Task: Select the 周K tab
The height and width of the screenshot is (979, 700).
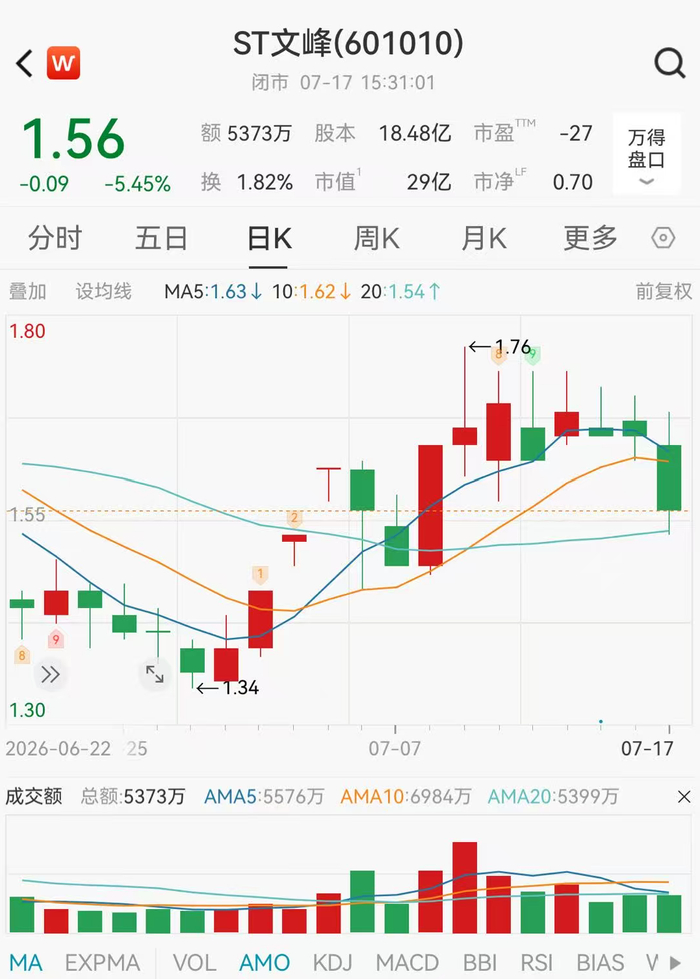Action: (376, 238)
